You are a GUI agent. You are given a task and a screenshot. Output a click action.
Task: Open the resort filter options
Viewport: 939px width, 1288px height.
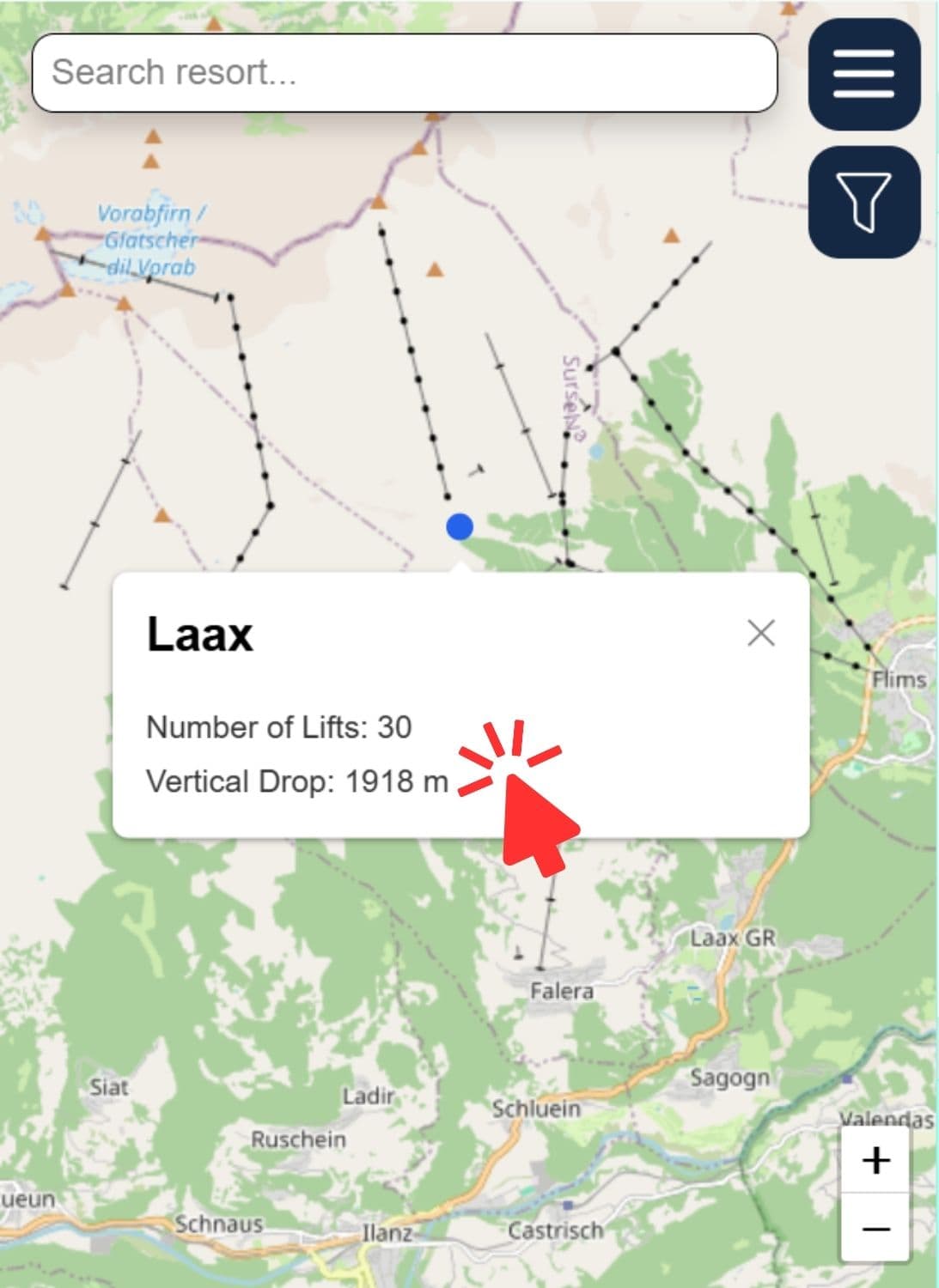pyautogui.click(x=863, y=202)
